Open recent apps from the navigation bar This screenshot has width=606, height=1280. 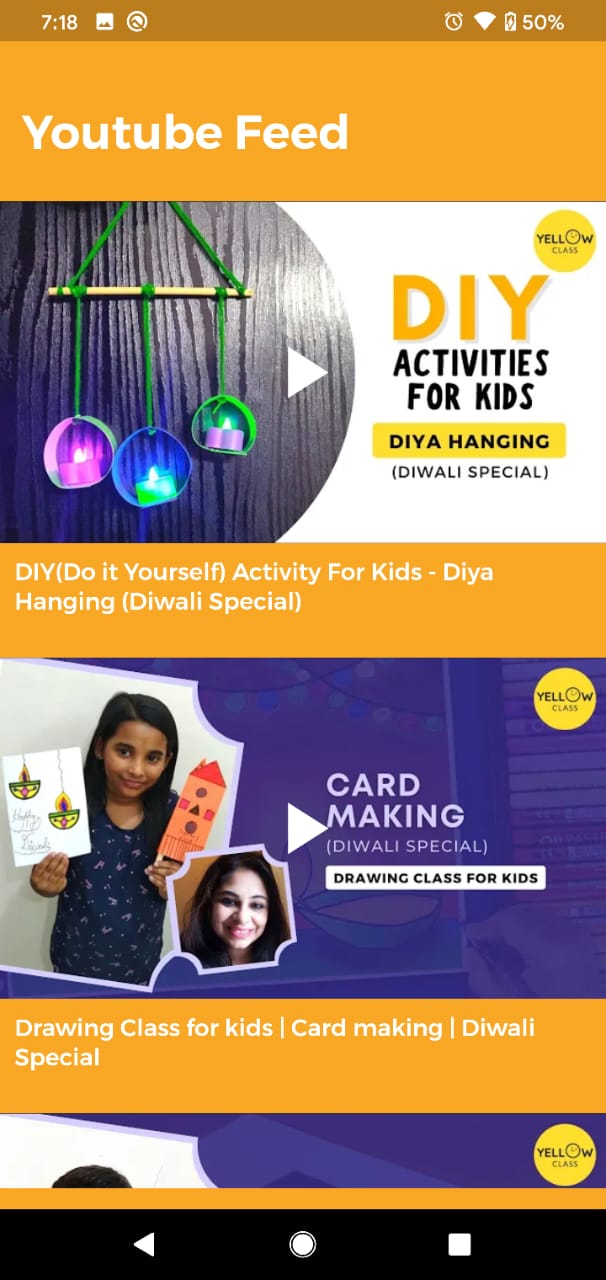pos(459,1244)
